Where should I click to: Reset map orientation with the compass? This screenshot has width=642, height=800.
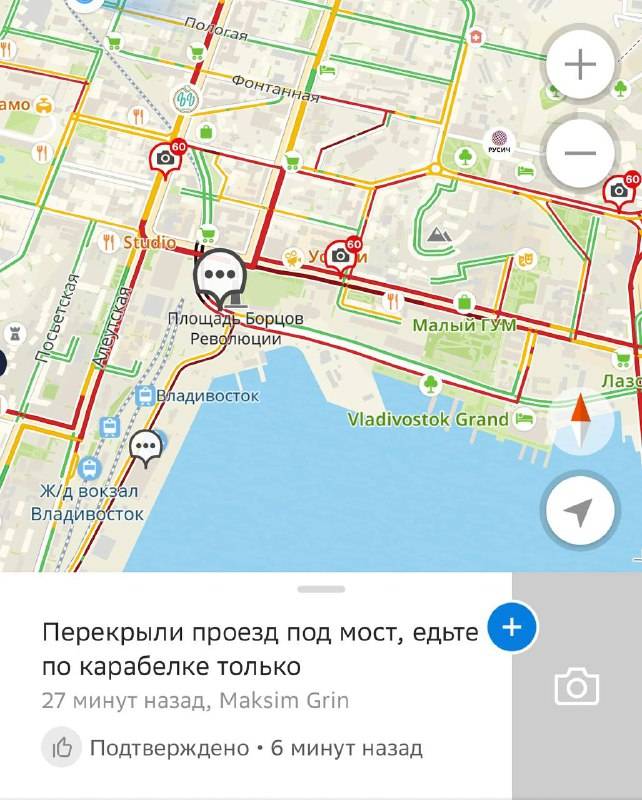click(x=578, y=421)
